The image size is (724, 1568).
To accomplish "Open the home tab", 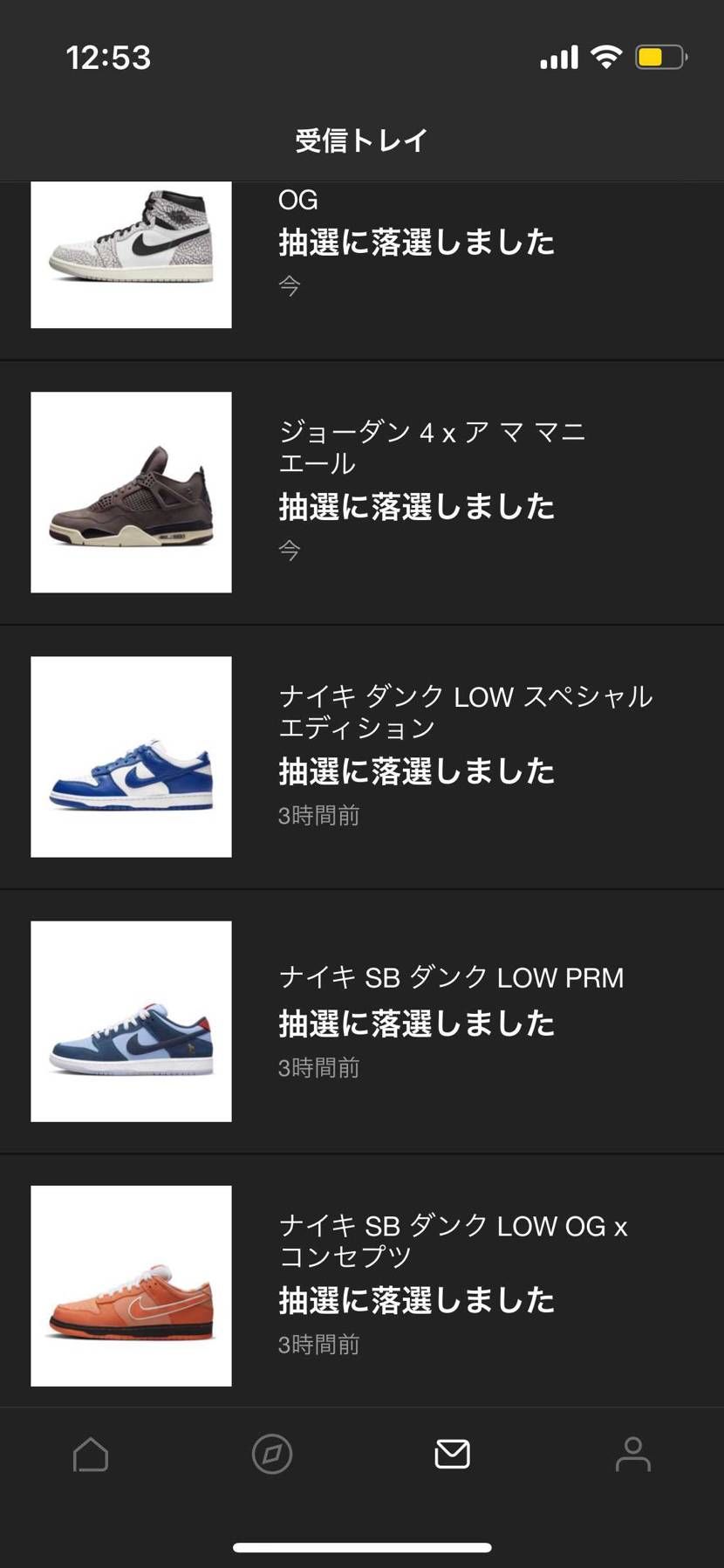I will tap(91, 1455).
